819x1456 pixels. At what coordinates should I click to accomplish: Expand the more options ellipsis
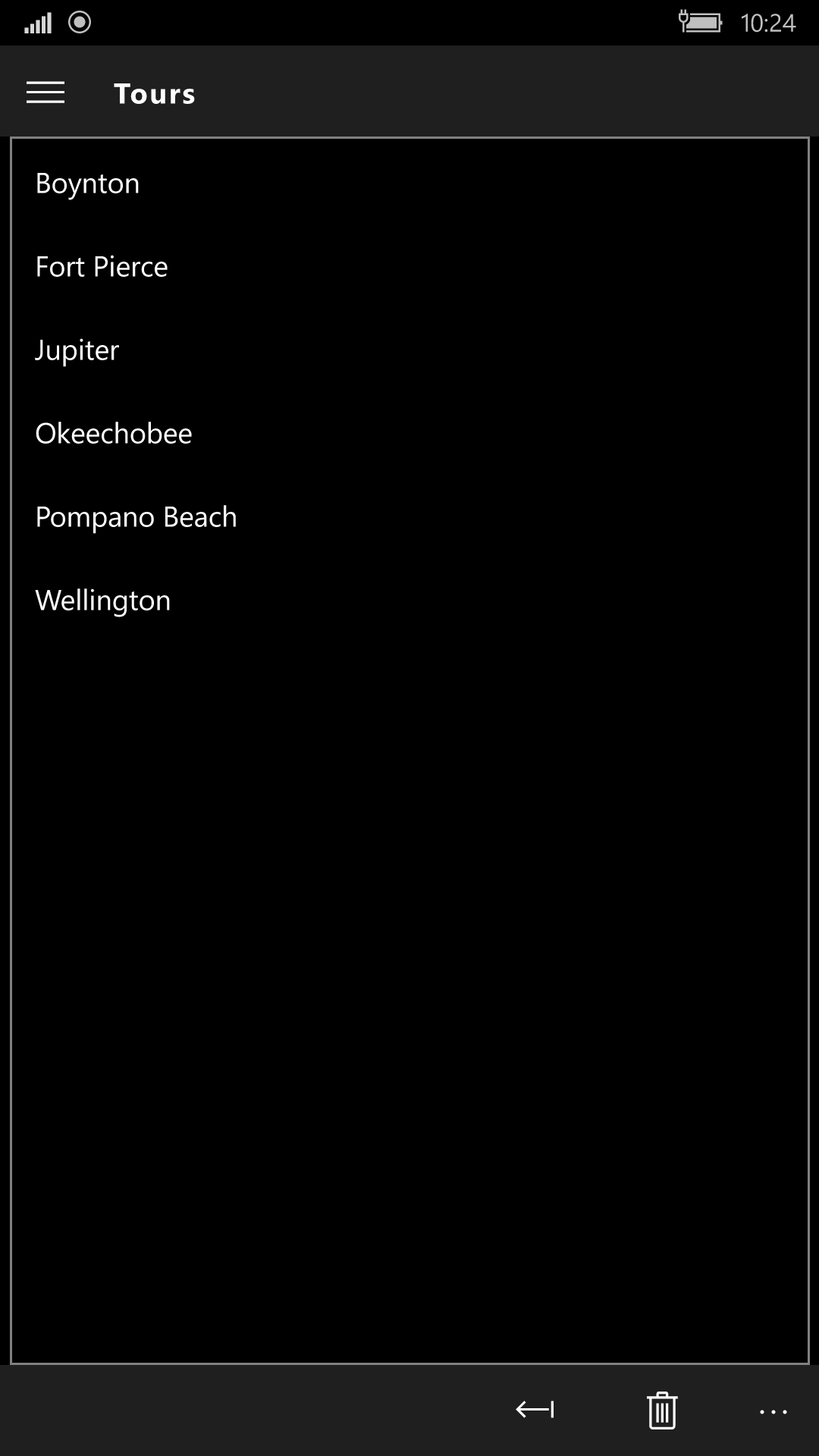pyautogui.click(x=773, y=1412)
